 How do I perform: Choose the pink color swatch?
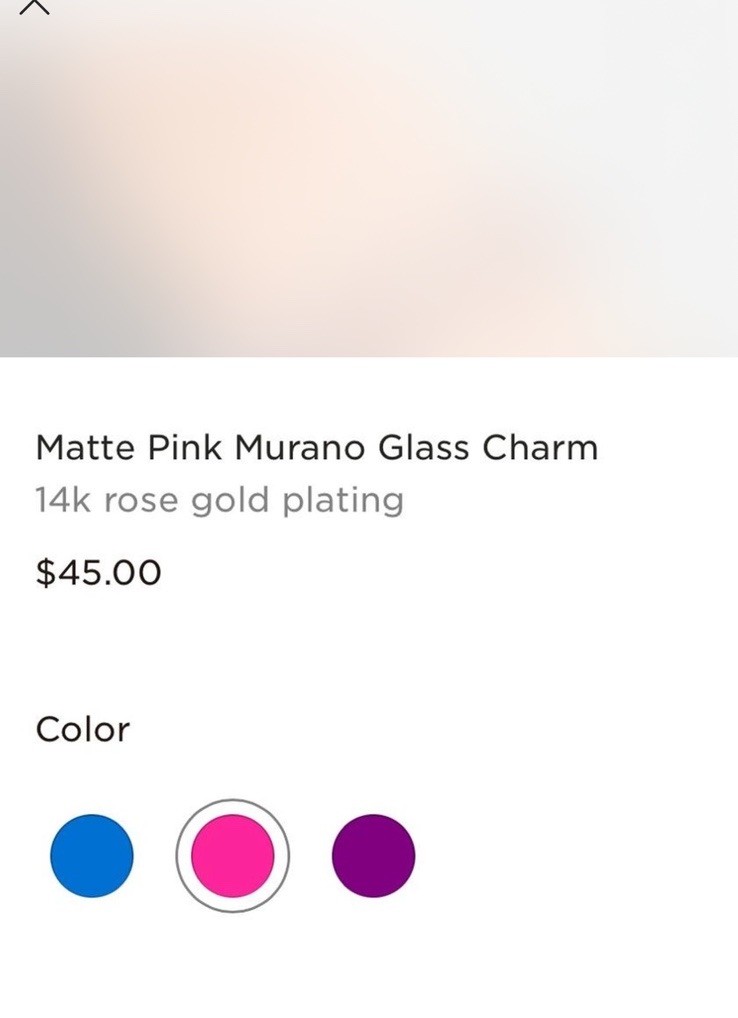tap(233, 856)
